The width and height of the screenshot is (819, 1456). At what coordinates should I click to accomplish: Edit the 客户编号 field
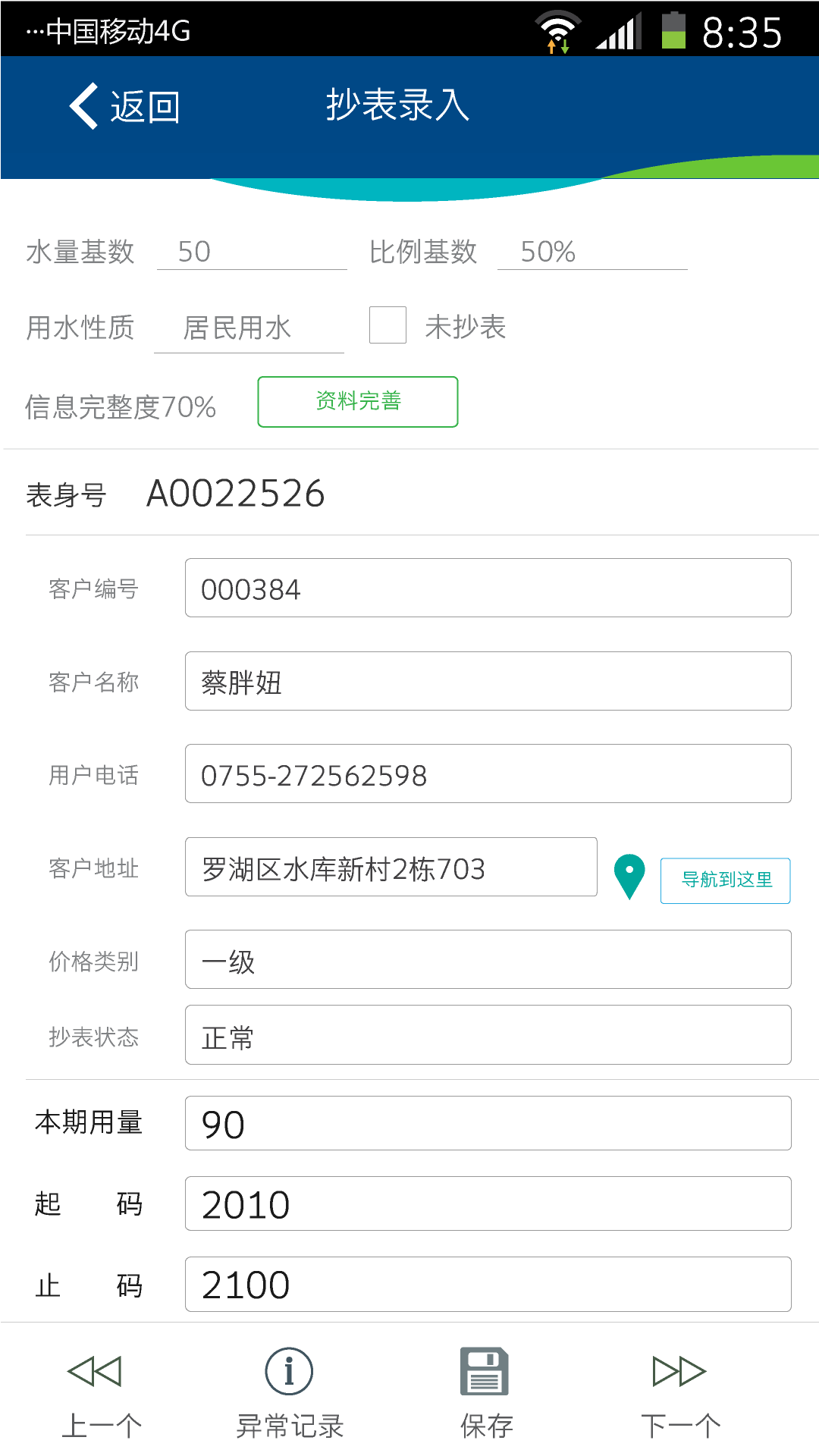(488, 588)
